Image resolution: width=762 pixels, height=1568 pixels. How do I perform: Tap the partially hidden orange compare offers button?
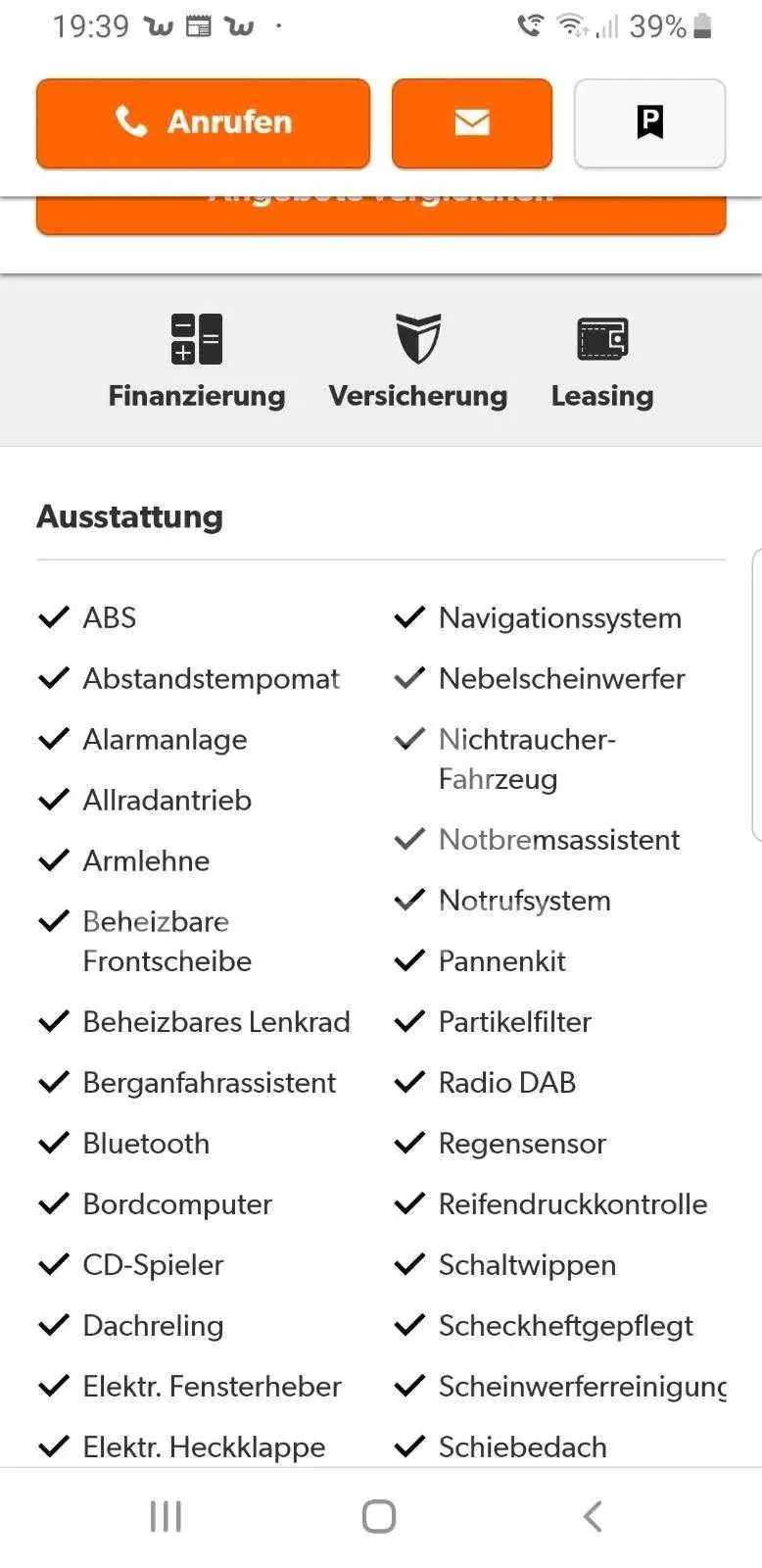click(x=381, y=215)
